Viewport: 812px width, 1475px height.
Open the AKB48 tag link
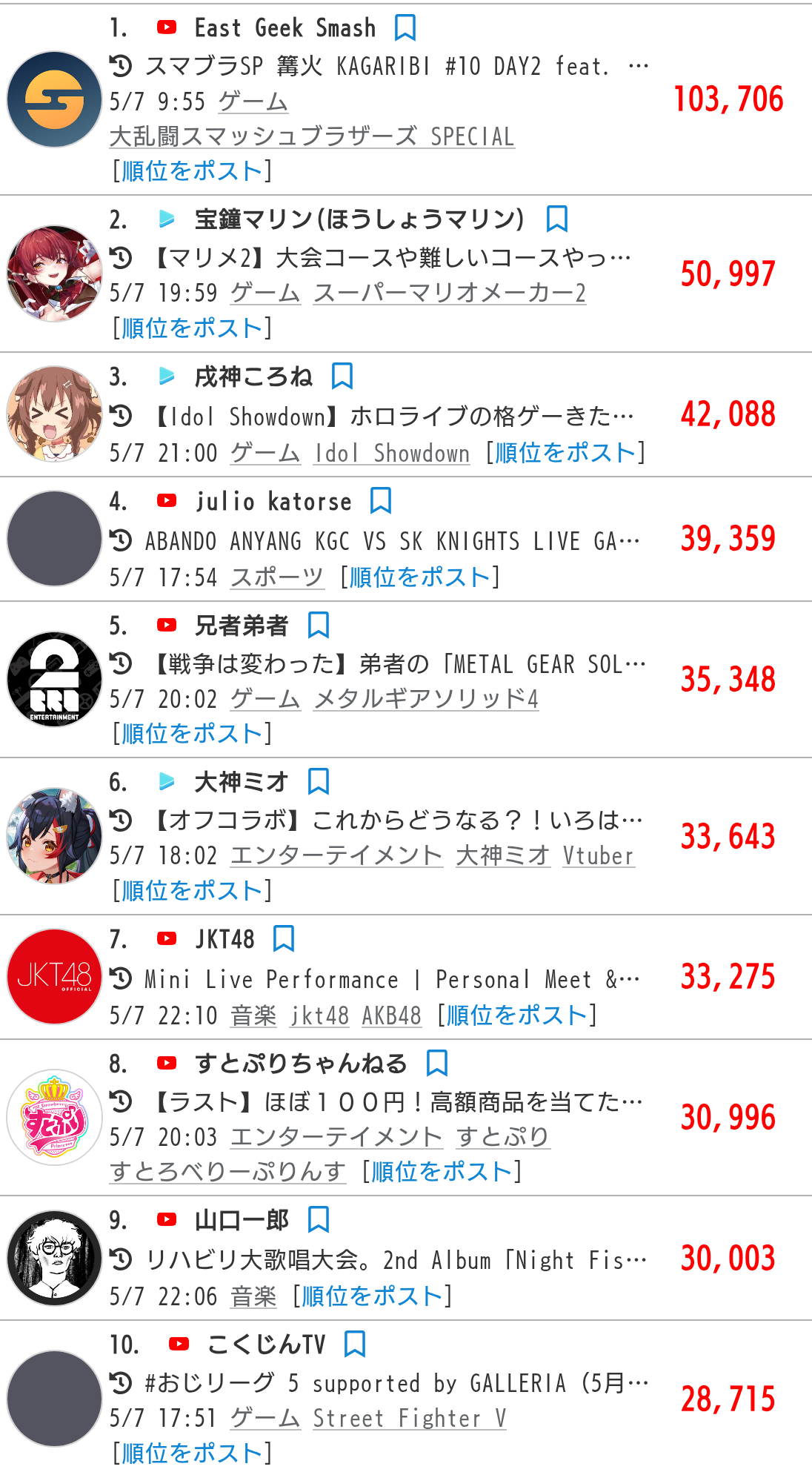tap(391, 1015)
